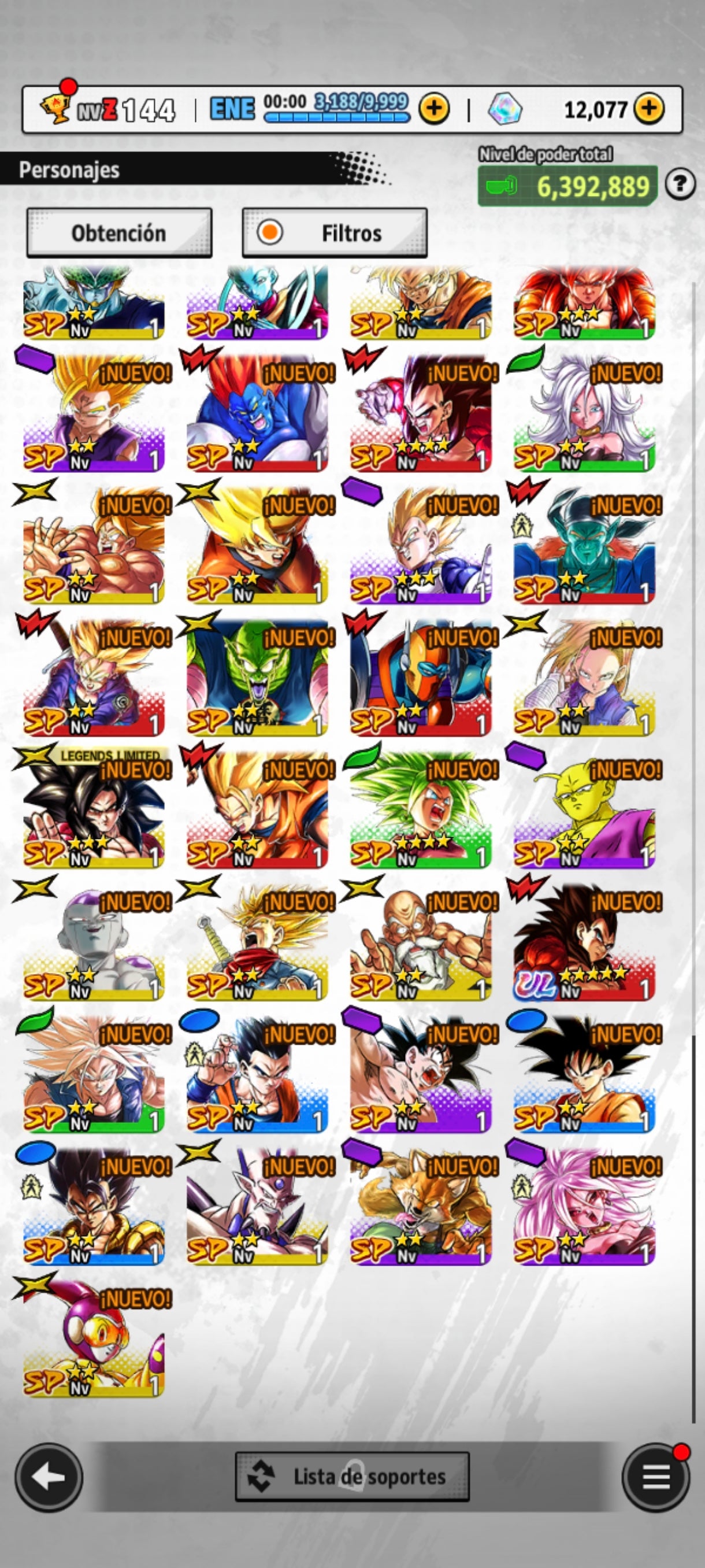The image size is (705, 1568).
Task: Add energy with the ENE plus button
Action: pyautogui.click(x=434, y=109)
